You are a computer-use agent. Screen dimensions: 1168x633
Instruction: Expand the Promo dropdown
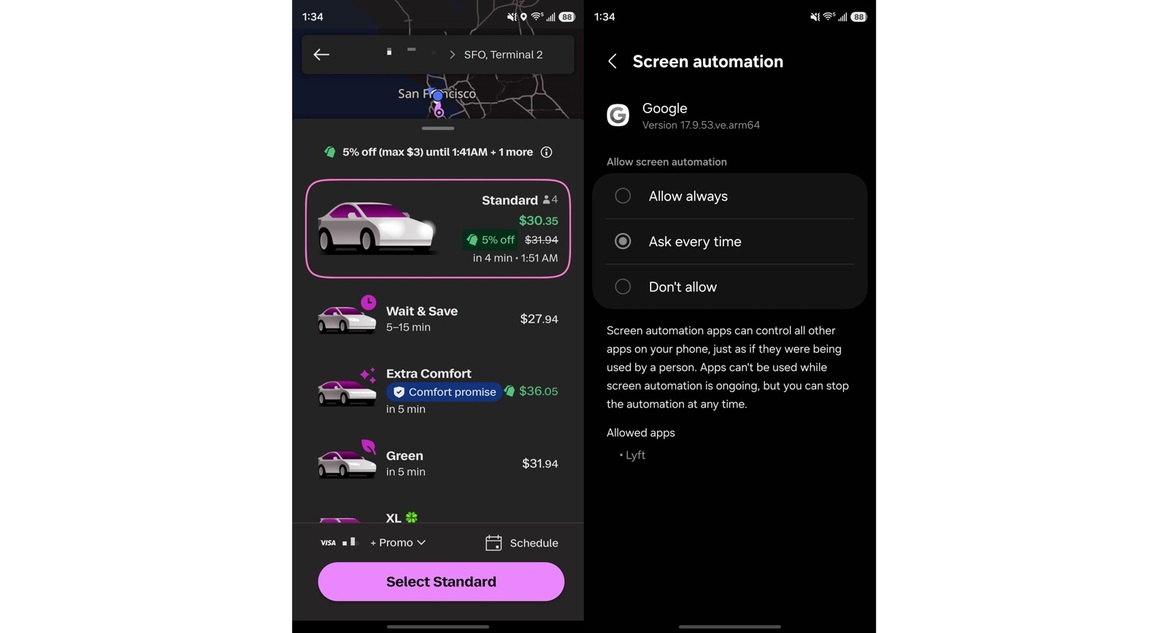coord(398,542)
